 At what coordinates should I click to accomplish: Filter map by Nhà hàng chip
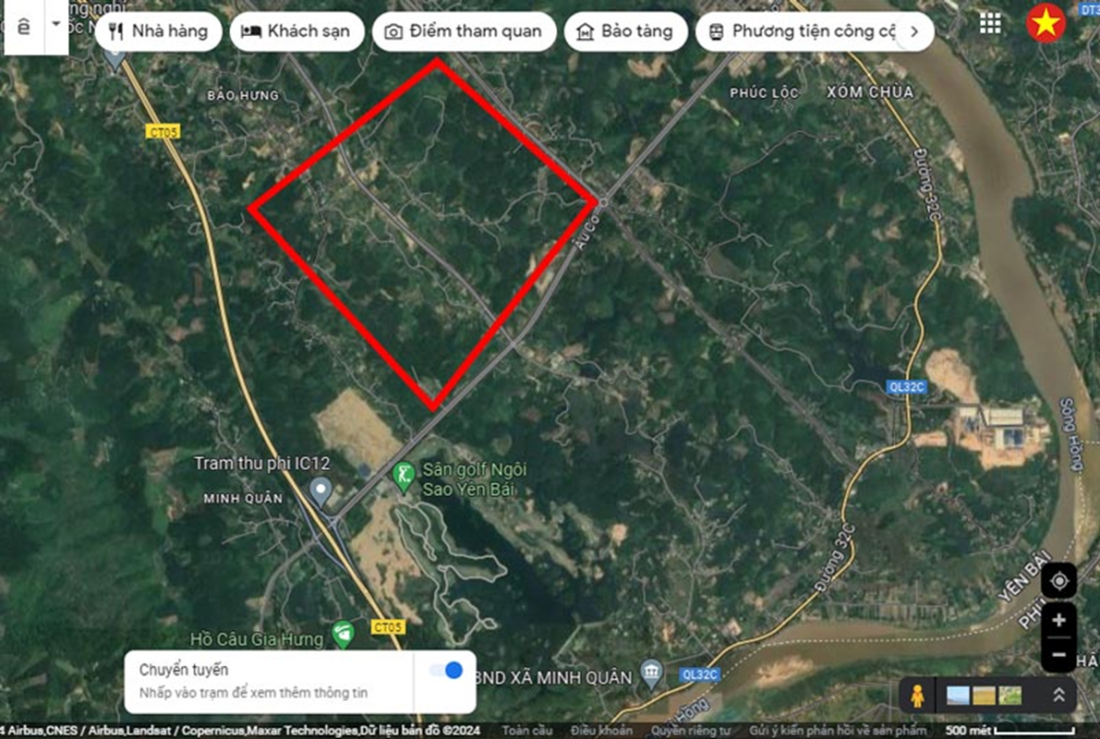tap(158, 31)
